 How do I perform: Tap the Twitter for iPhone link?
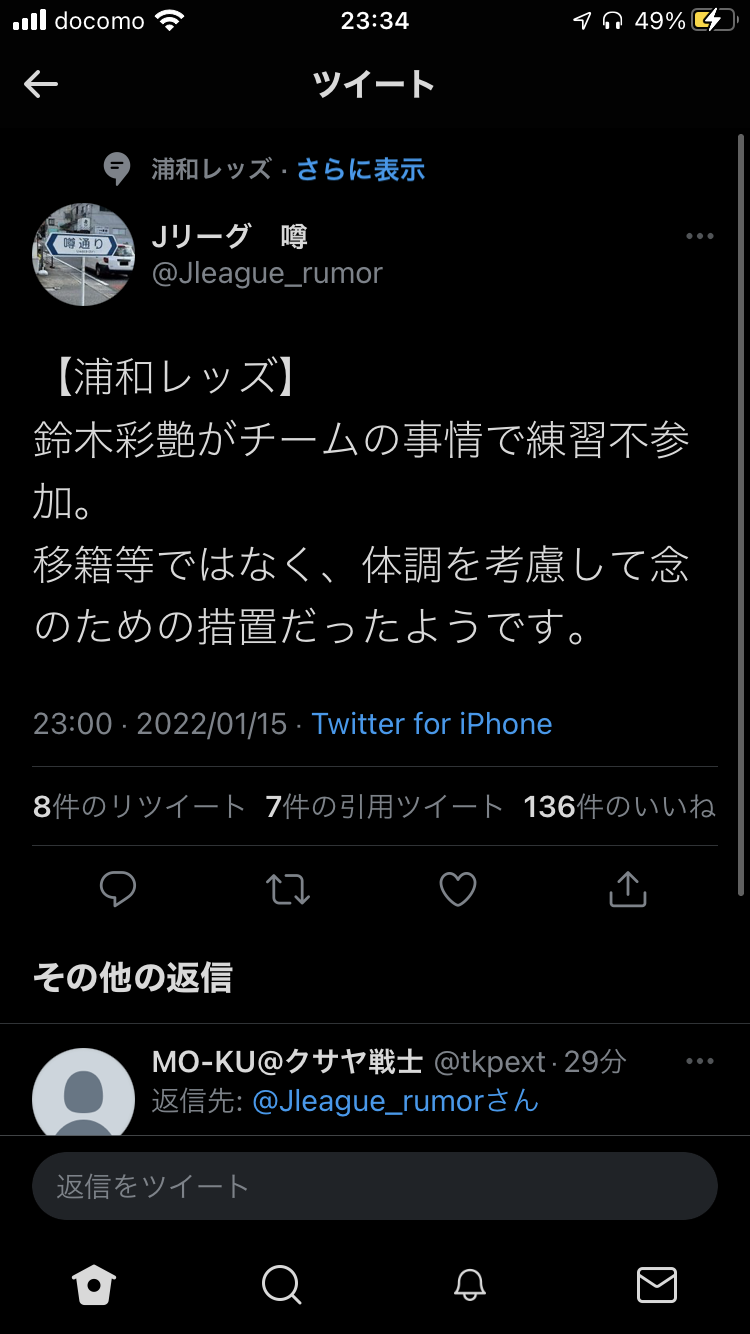pos(431,723)
